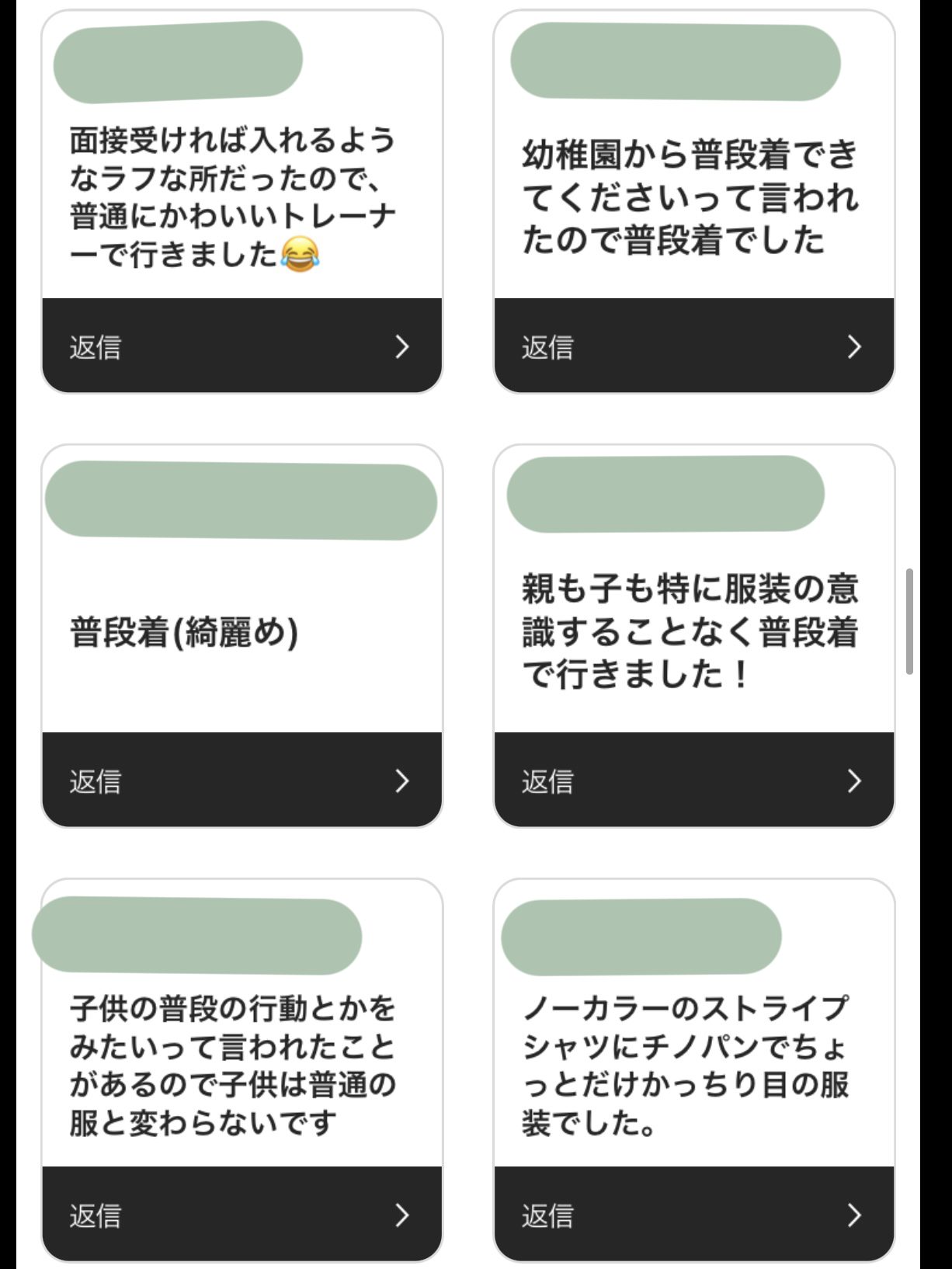Tap 返信 under 幼稚園から普段着 response
Screen dimensions: 952x1269
pos(693,346)
